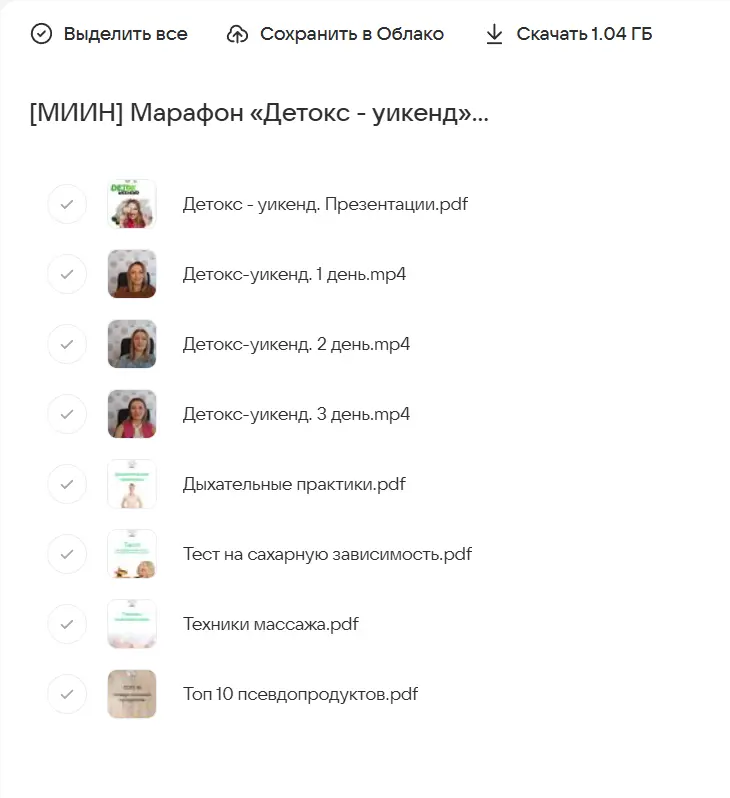Check Тест на сахарную зависимость checkbox
This screenshot has width=730, height=798.
tap(67, 554)
